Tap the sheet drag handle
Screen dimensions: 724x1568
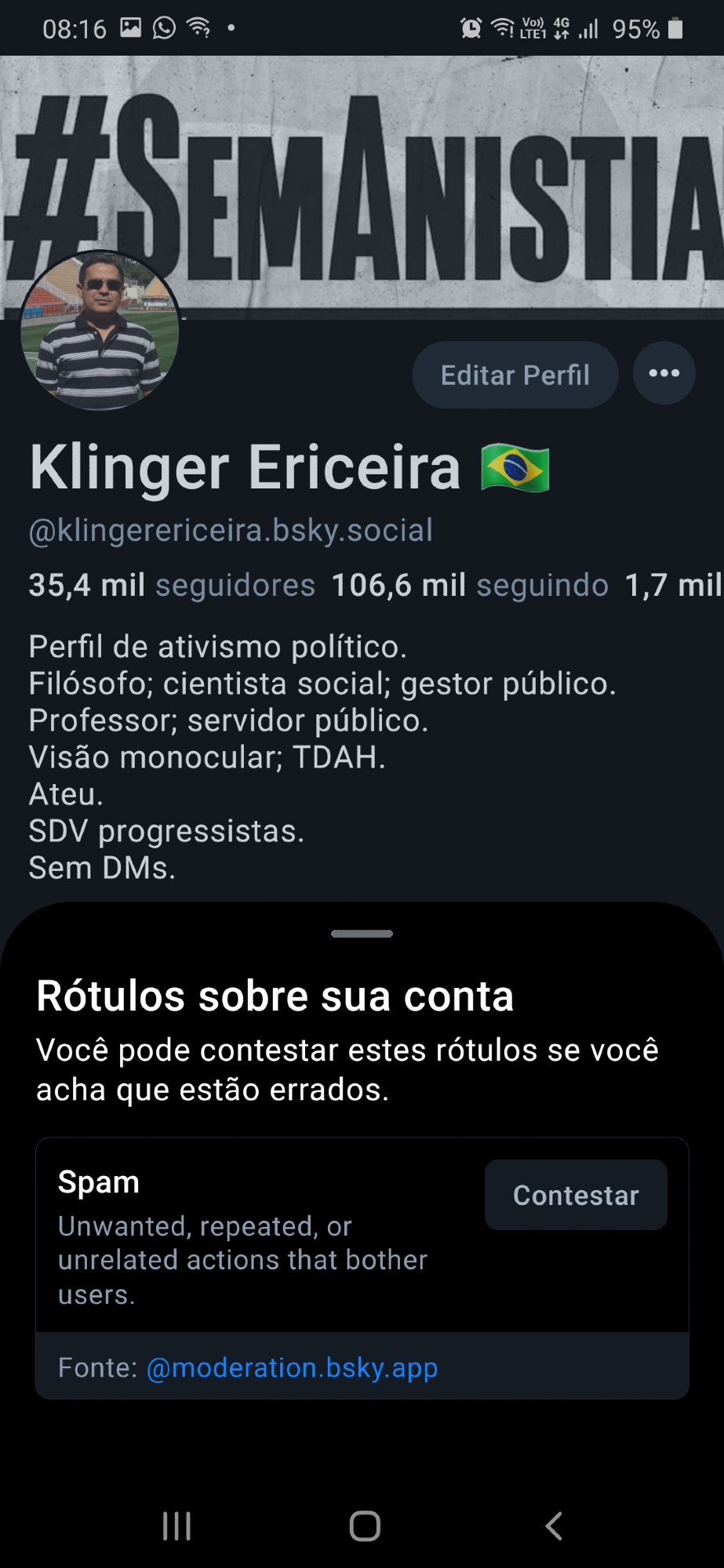pos(362,934)
